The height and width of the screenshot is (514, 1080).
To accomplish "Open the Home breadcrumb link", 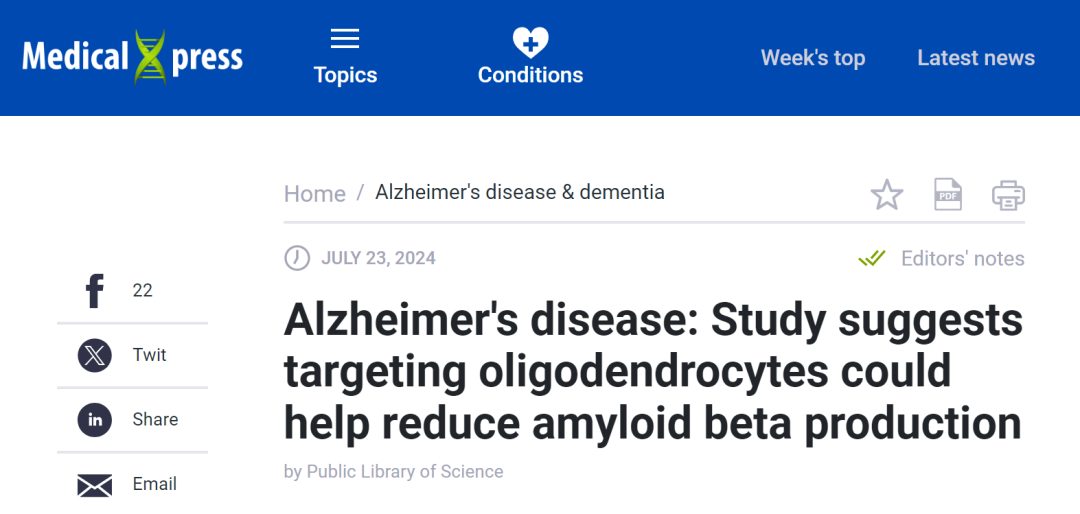I will 314,193.
